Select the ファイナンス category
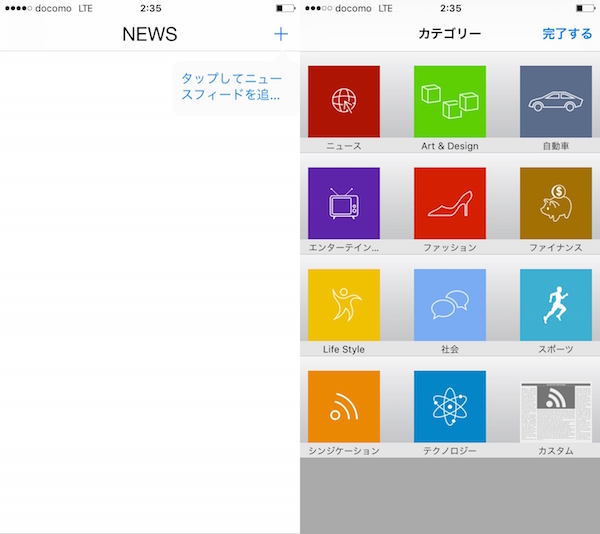Image resolution: width=600 pixels, height=534 pixels. [x=555, y=204]
